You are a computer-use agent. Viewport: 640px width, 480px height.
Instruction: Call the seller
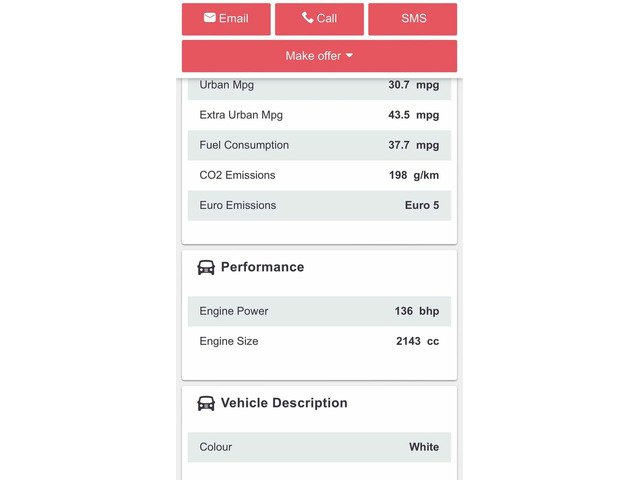[x=319, y=18]
